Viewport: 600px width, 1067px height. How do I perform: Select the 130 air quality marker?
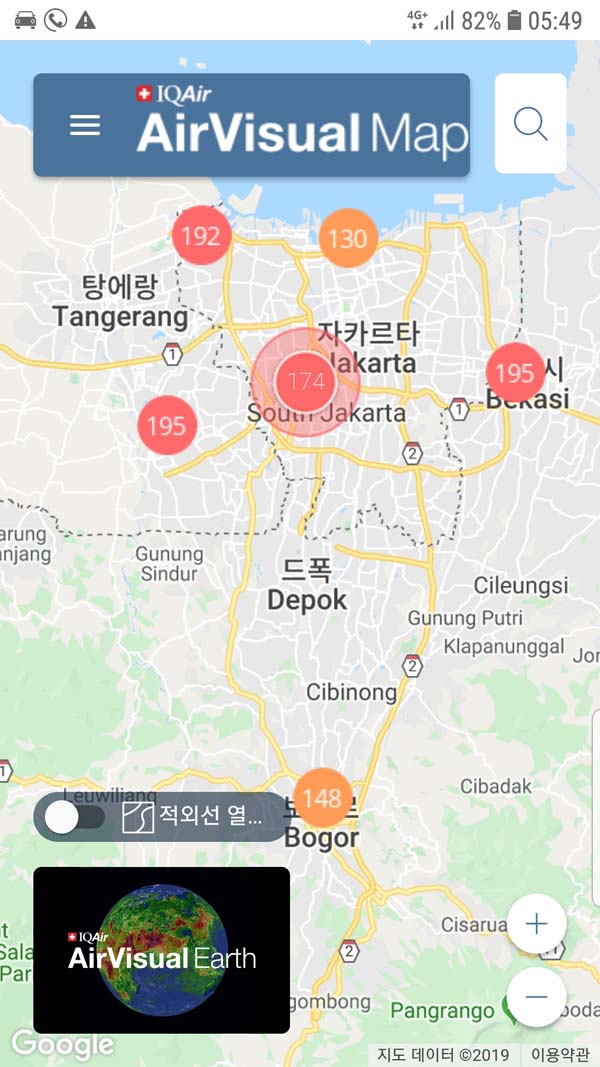click(x=348, y=238)
